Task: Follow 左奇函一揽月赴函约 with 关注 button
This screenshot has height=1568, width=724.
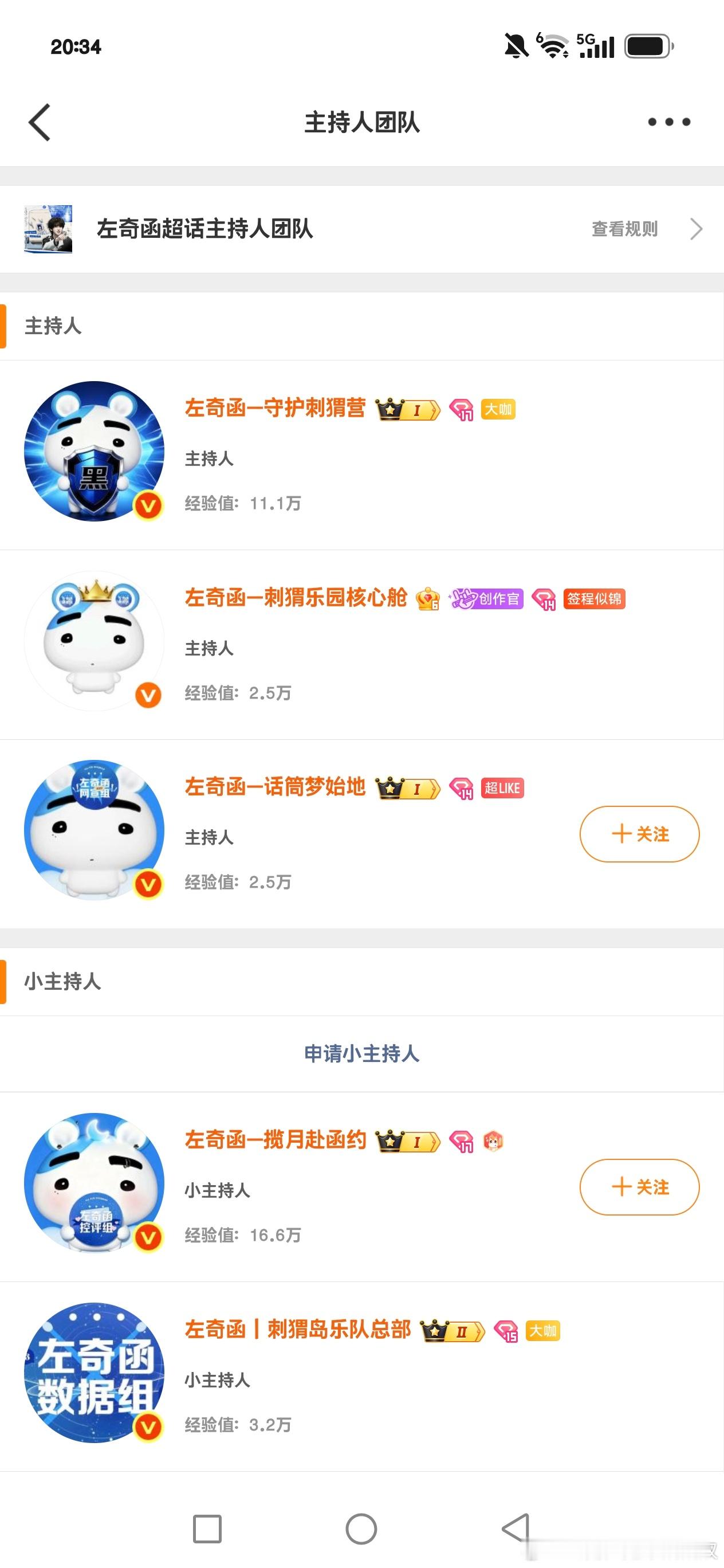Action: 639,1187
